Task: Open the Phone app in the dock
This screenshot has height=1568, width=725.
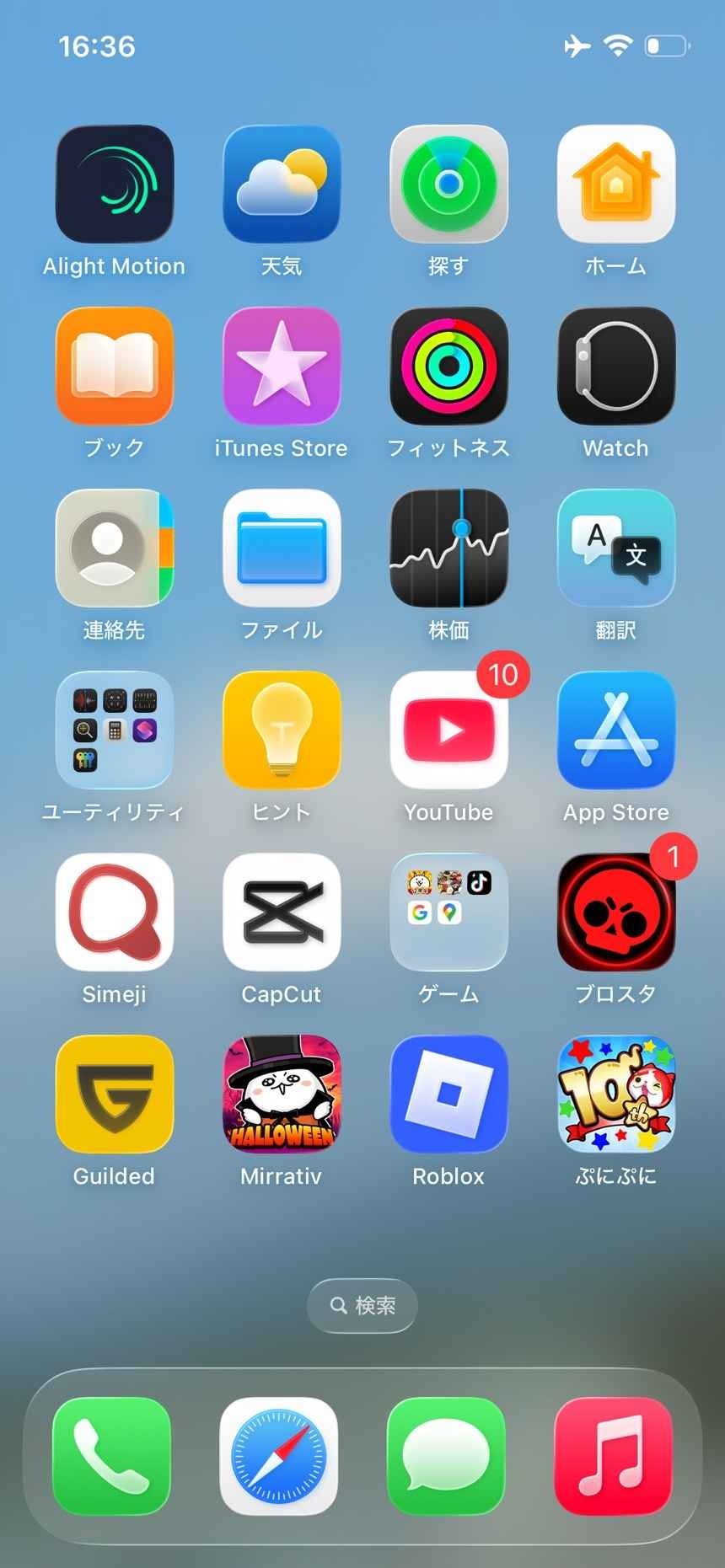Action: (111, 1456)
